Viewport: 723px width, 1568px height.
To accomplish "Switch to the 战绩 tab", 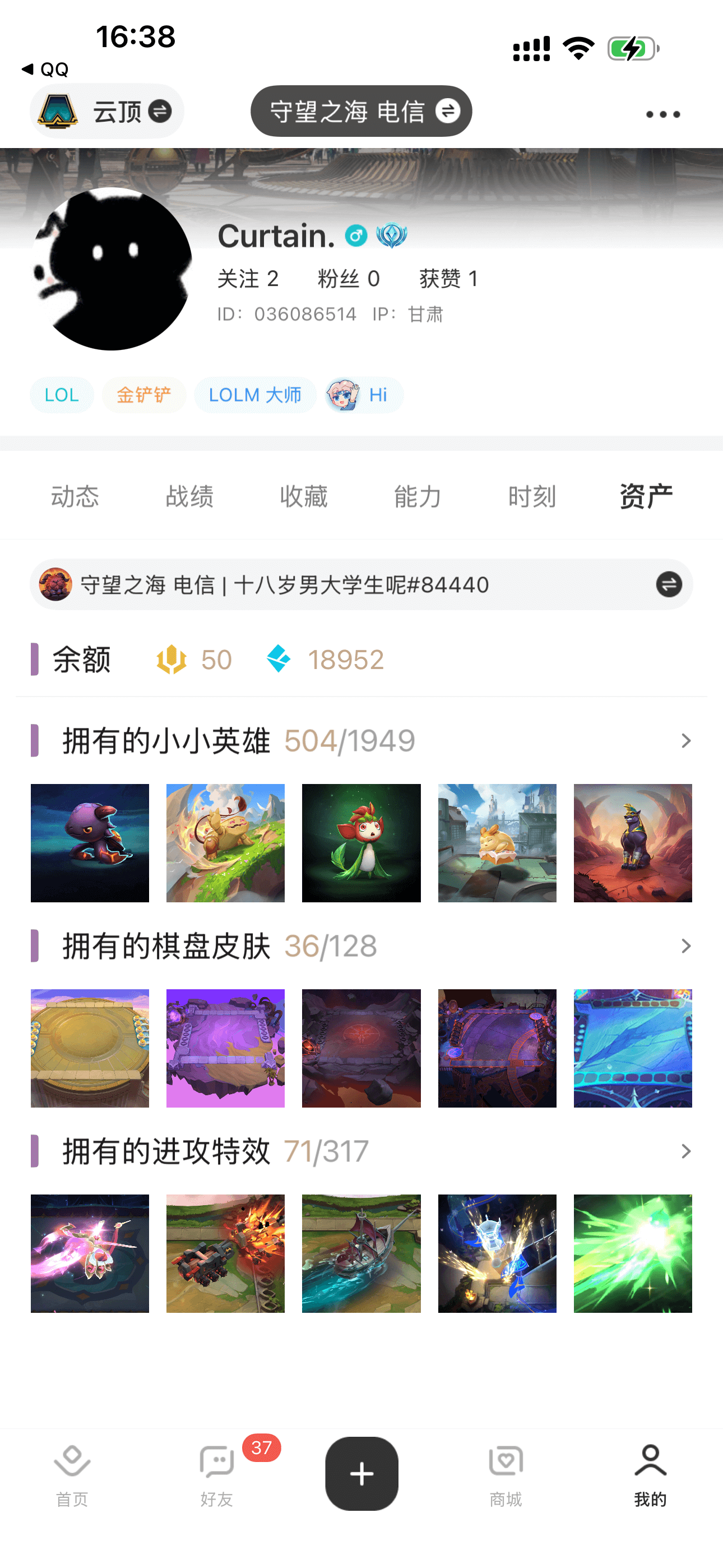I will (190, 496).
